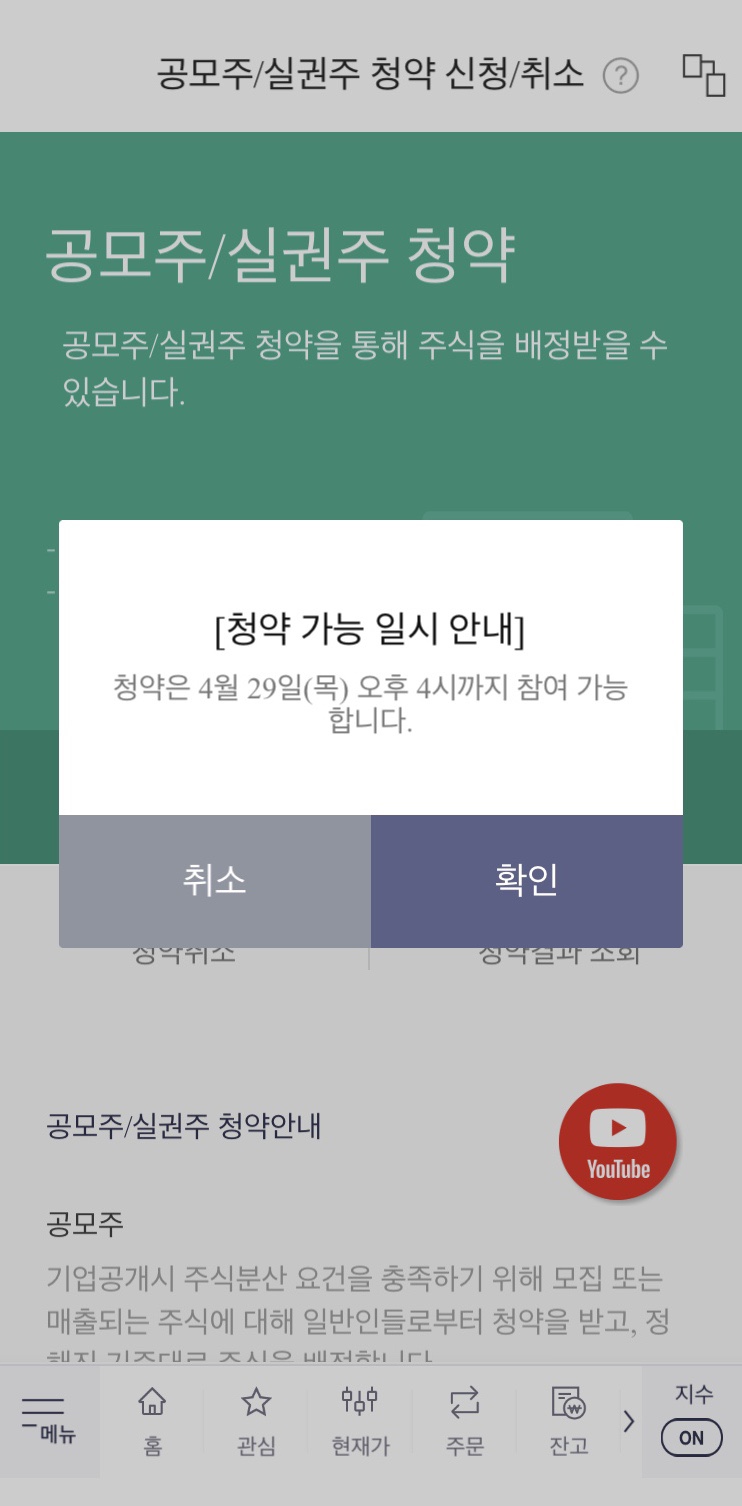742x1506 pixels.
Task: Open the multi-window icon in header
Action: click(704, 75)
